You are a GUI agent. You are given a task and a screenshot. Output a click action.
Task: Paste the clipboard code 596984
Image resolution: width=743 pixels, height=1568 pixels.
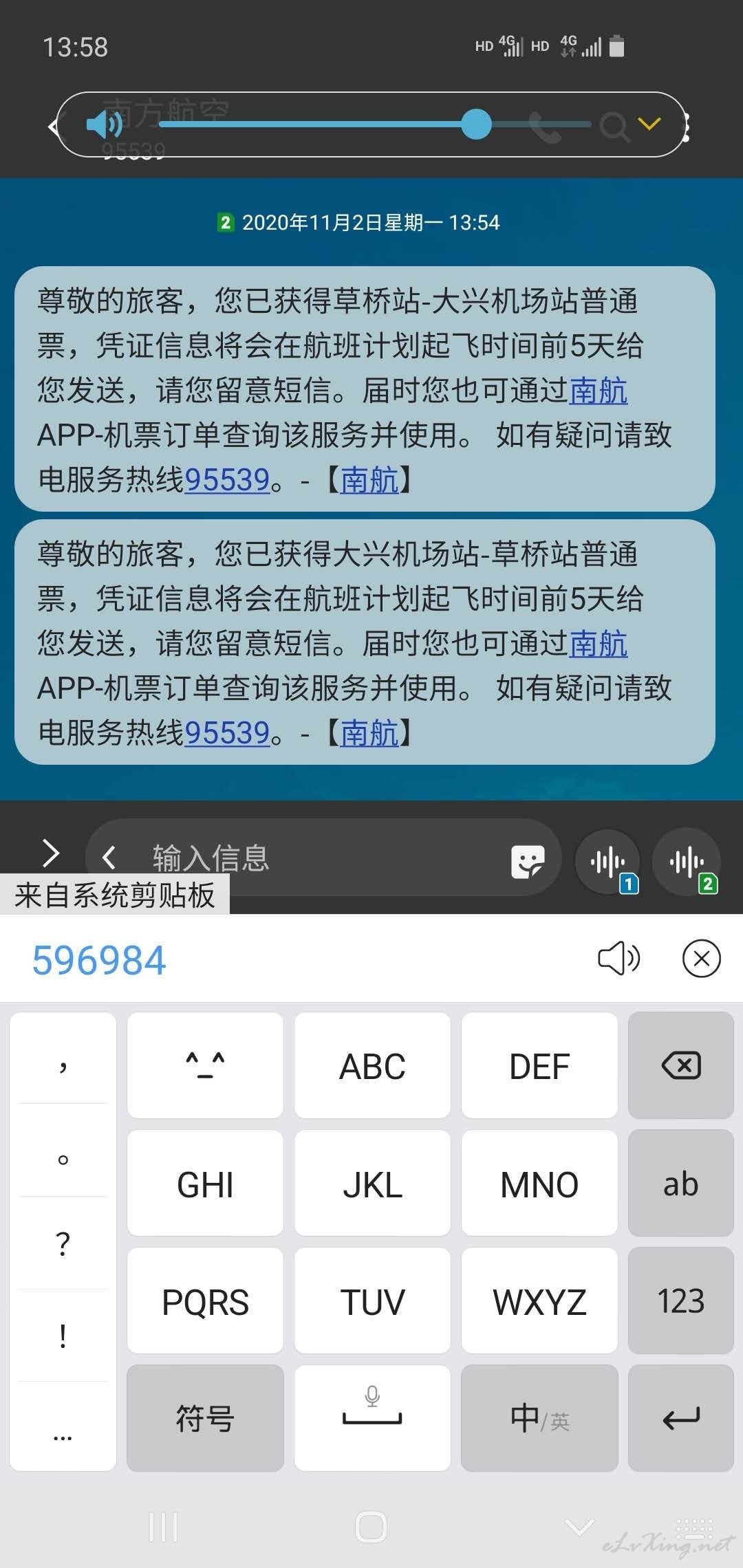click(99, 960)
